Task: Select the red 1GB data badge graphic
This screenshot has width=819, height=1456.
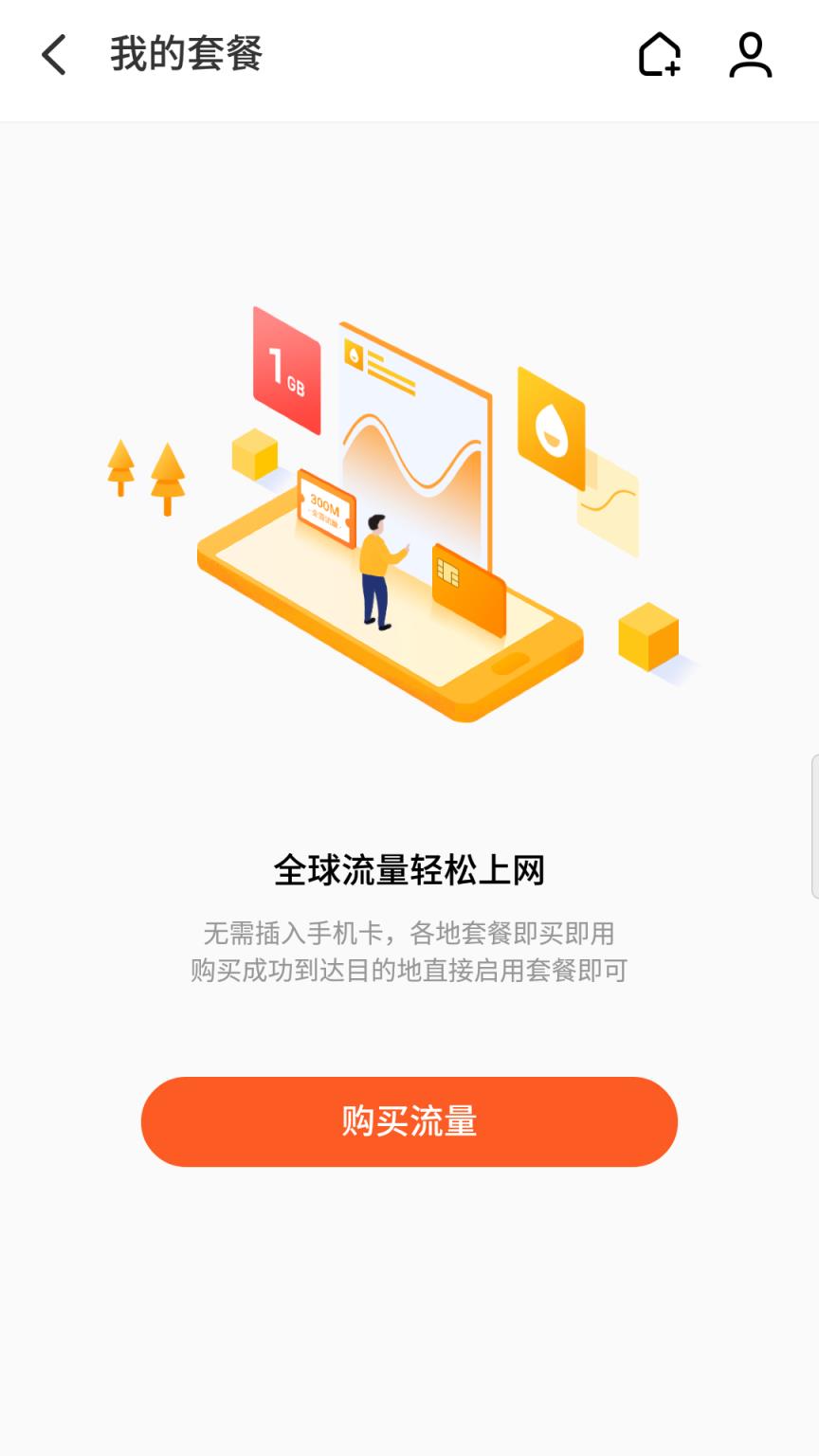Action: tap(286, 372)
